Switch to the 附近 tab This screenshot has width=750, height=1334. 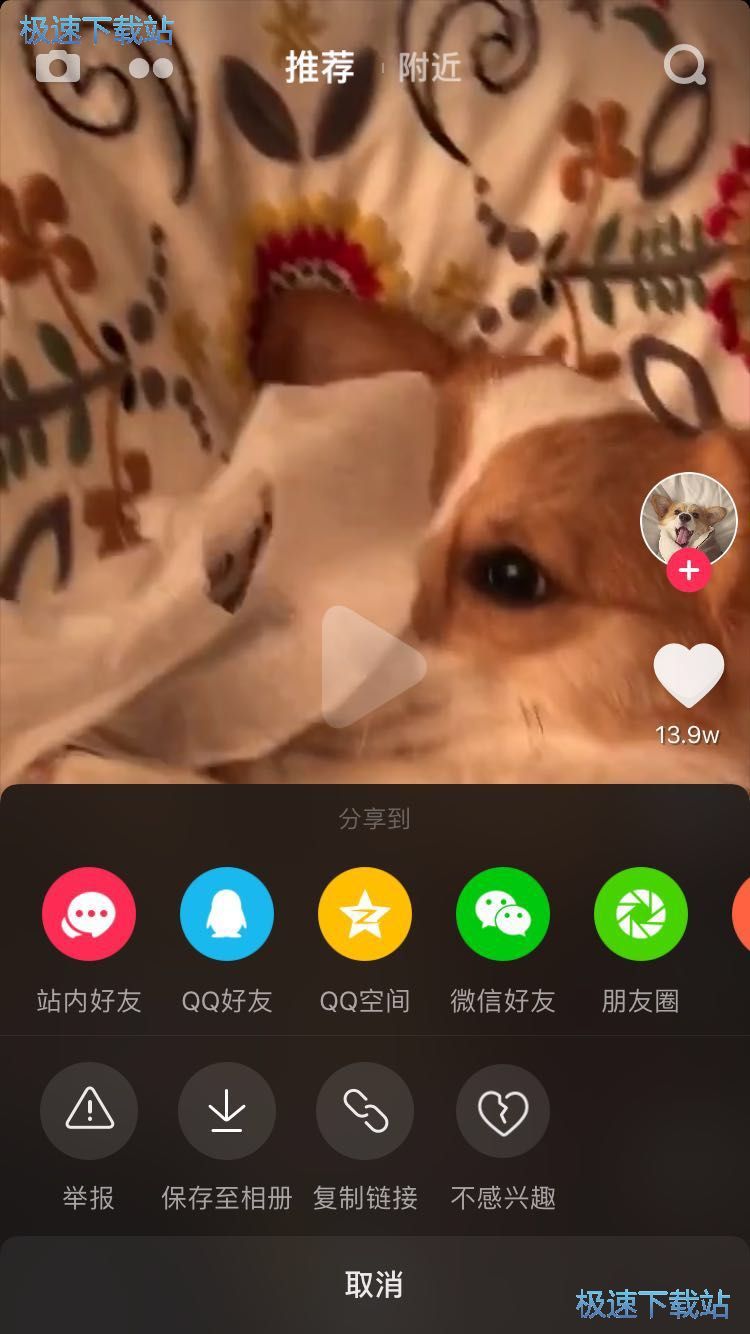(430, 68)
